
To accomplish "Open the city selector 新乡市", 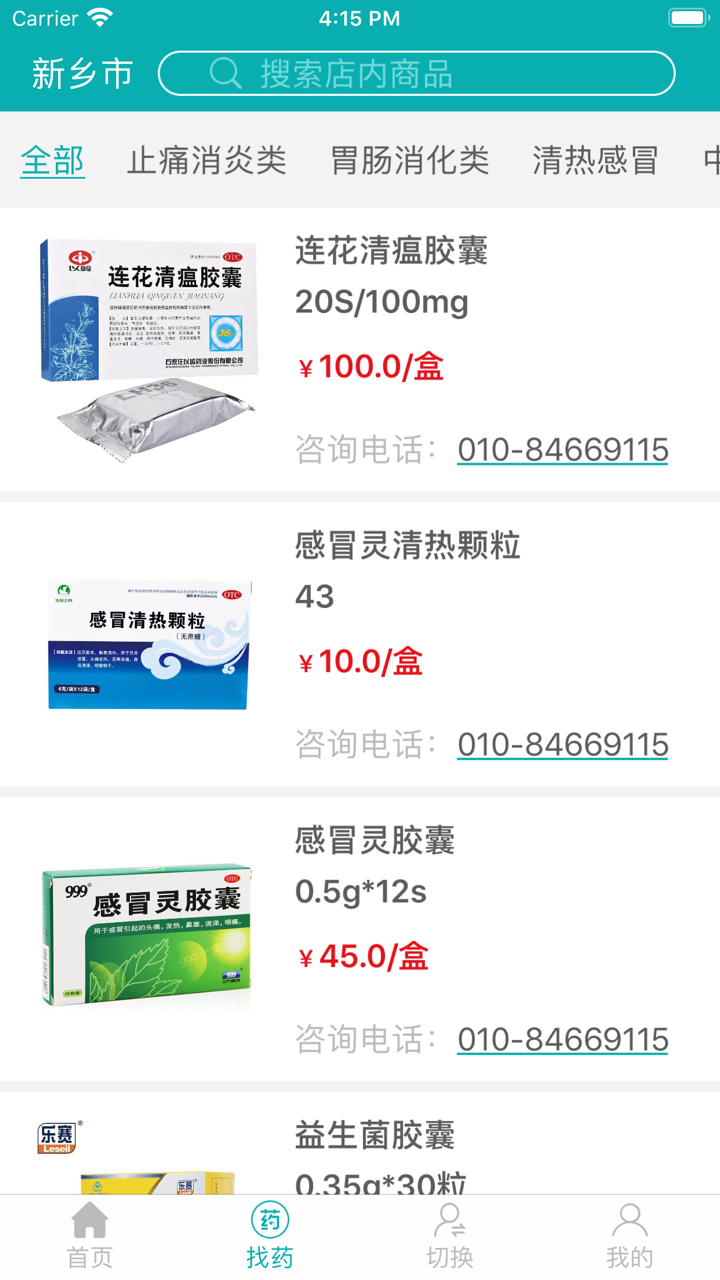I will tap(78, 73).
